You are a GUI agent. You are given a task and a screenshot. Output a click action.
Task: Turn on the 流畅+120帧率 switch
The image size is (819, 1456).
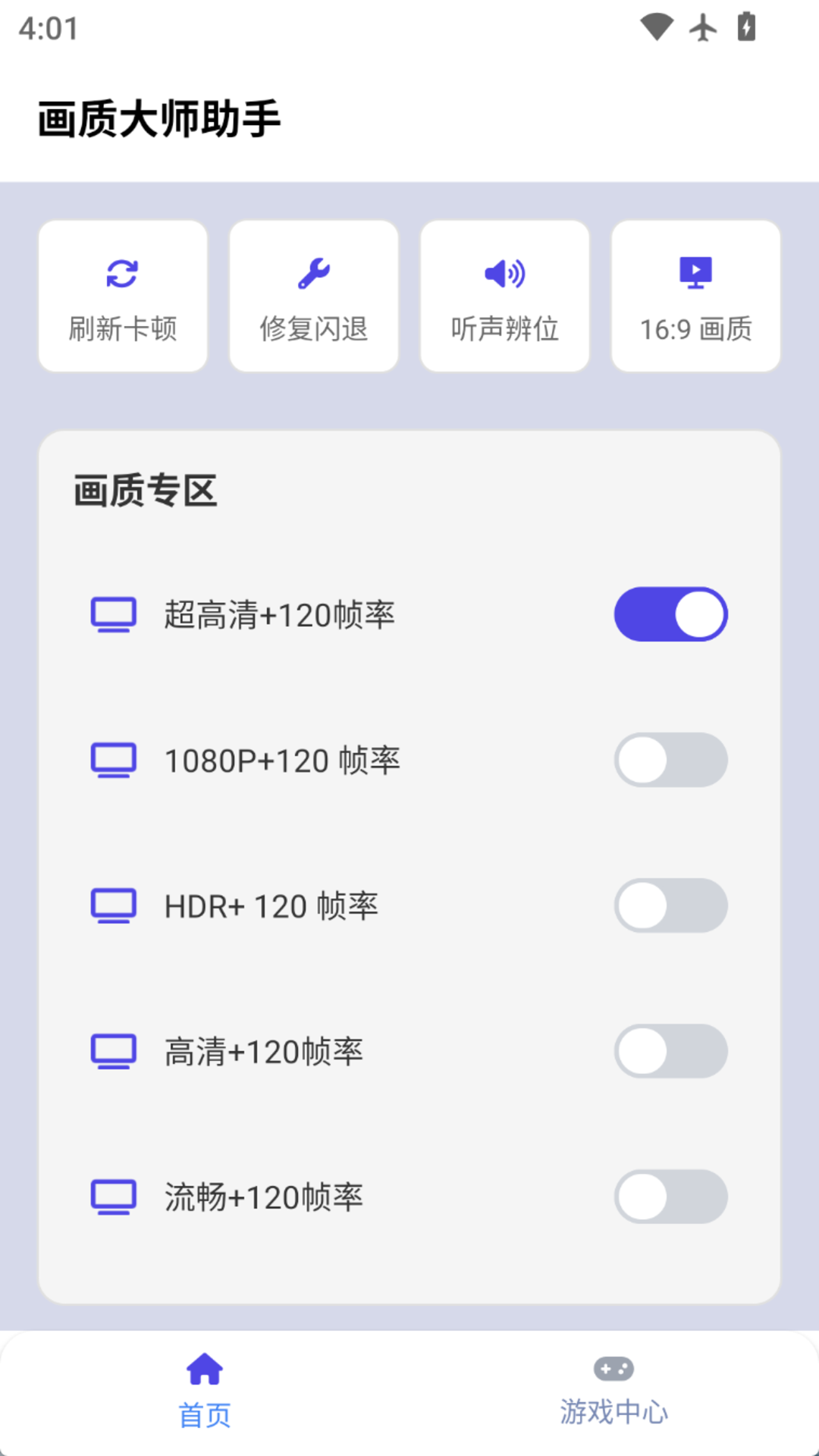click(x=670, y=1197)
